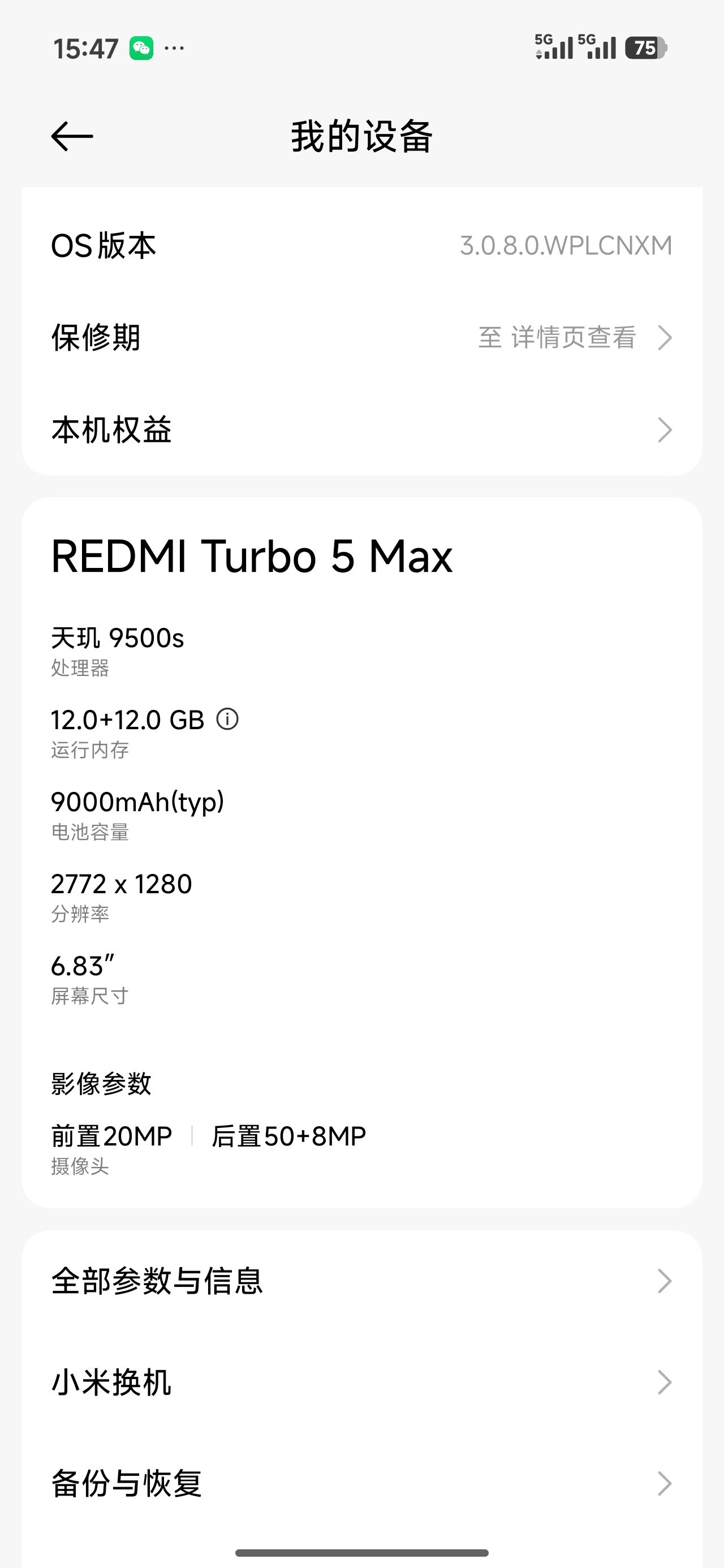This screenshot has height=1568, width=724.
Task: Open 备份与恢复 settings
Action: coord(361,1483)
